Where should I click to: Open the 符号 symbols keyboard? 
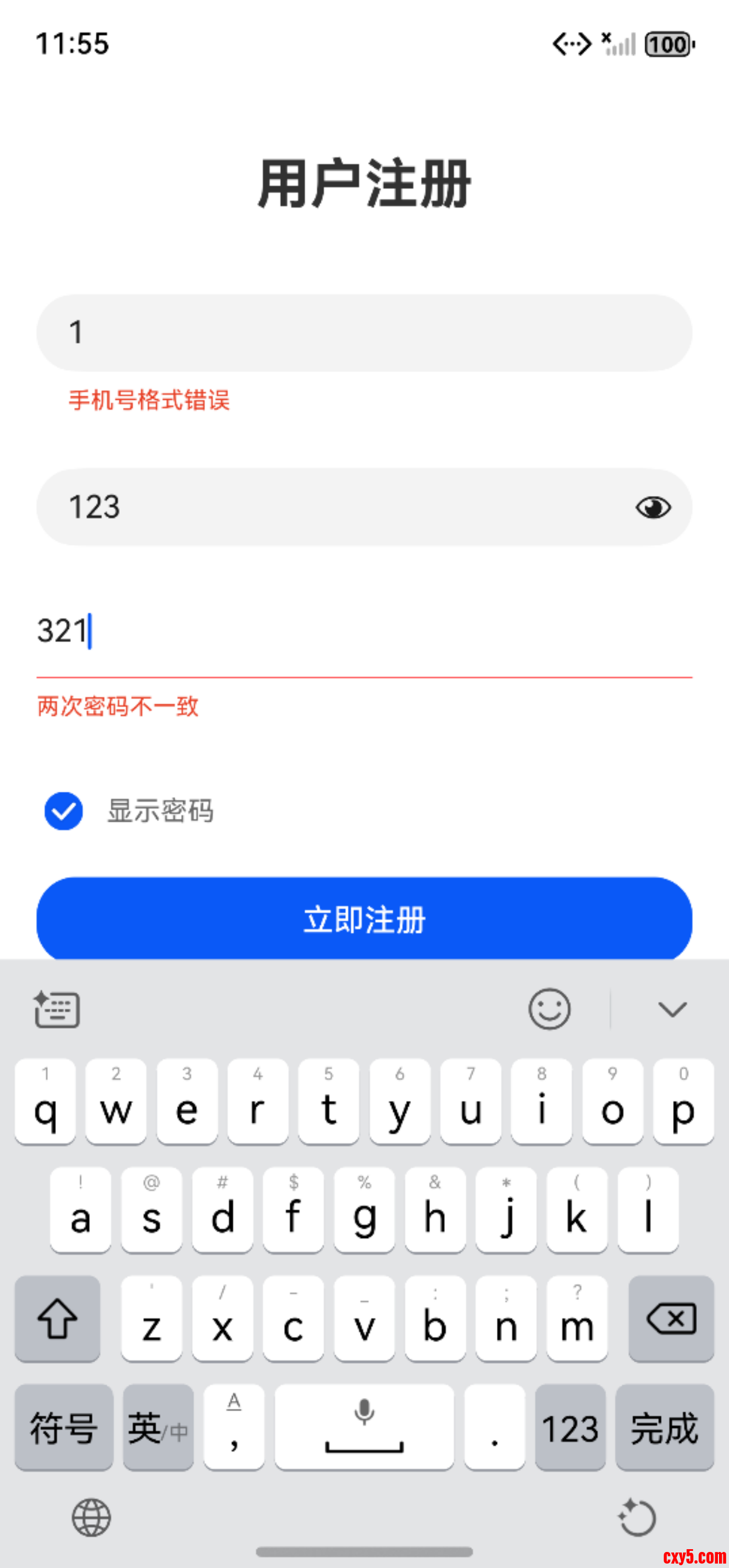pyautogui.click(x=64, y=1427)
